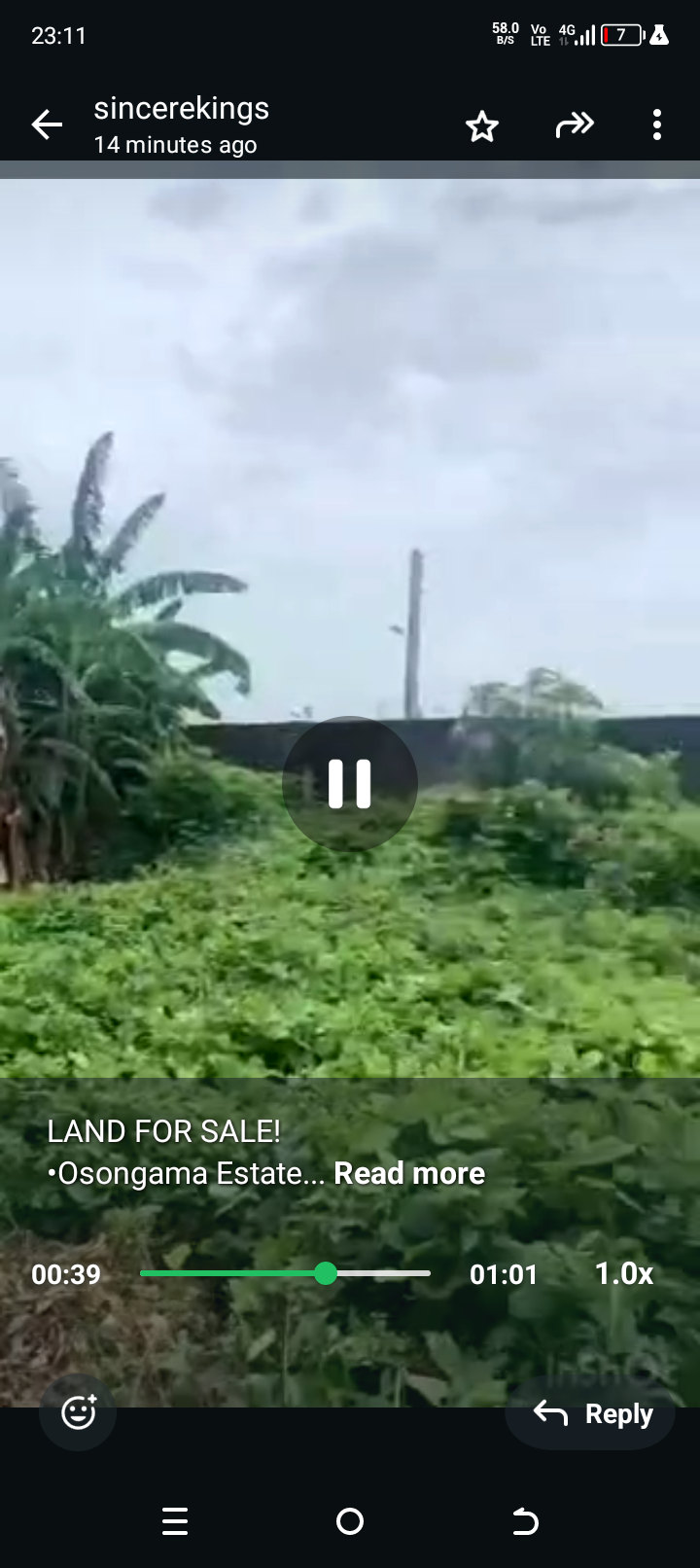
Task: Tap the home button
Action: 350,1520
